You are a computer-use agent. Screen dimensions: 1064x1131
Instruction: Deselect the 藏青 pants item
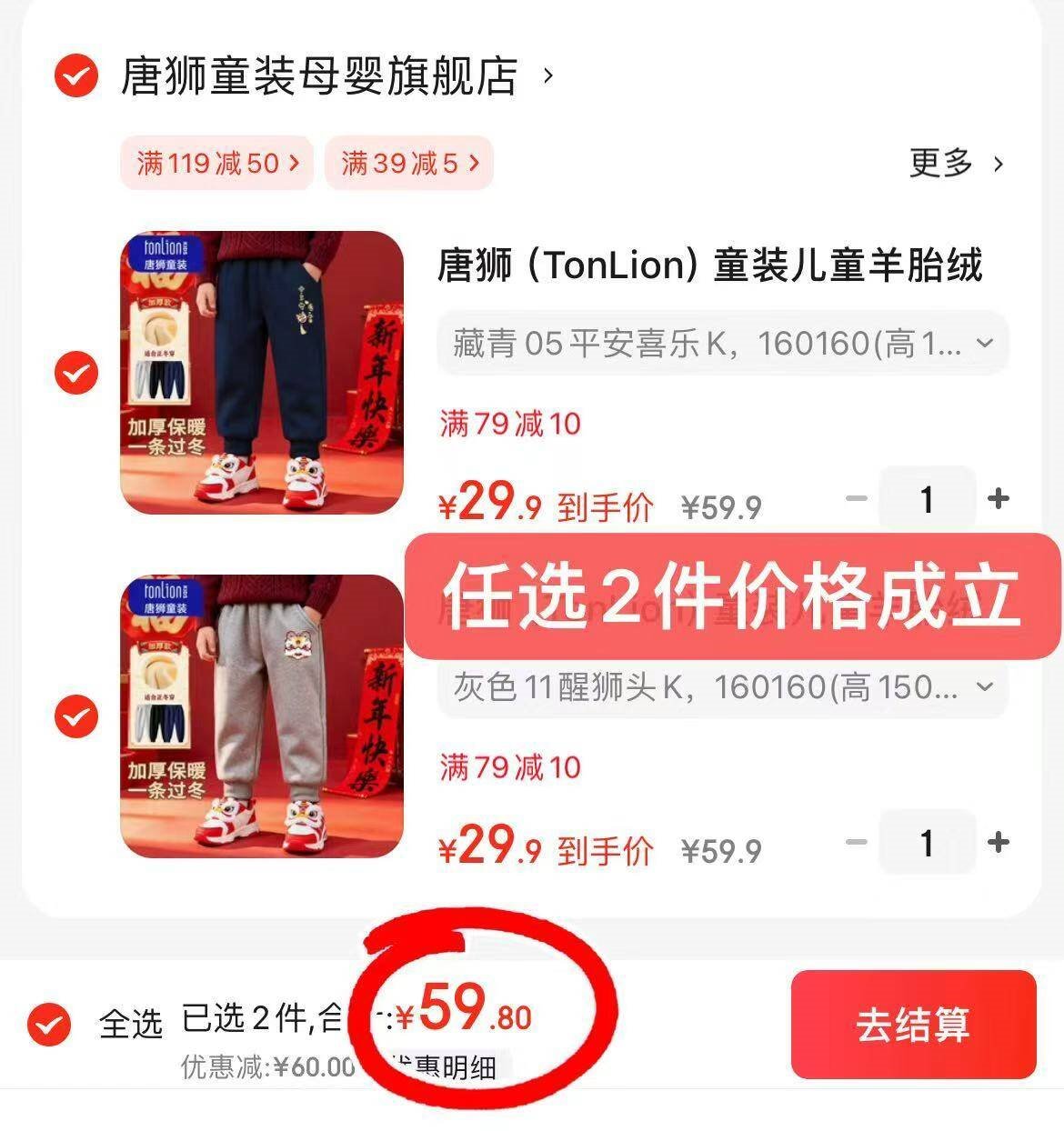75,373
